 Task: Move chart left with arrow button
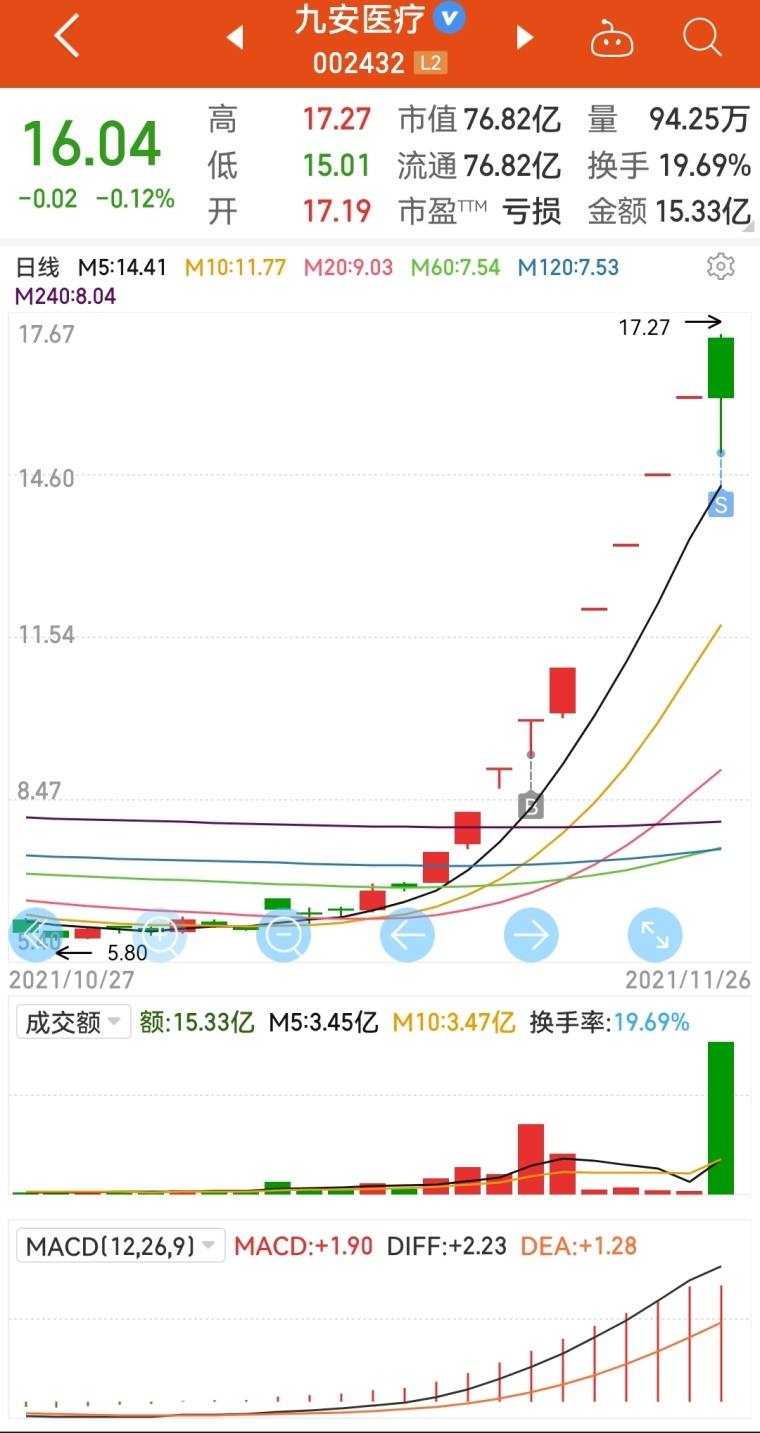click(x=407, y=935)
